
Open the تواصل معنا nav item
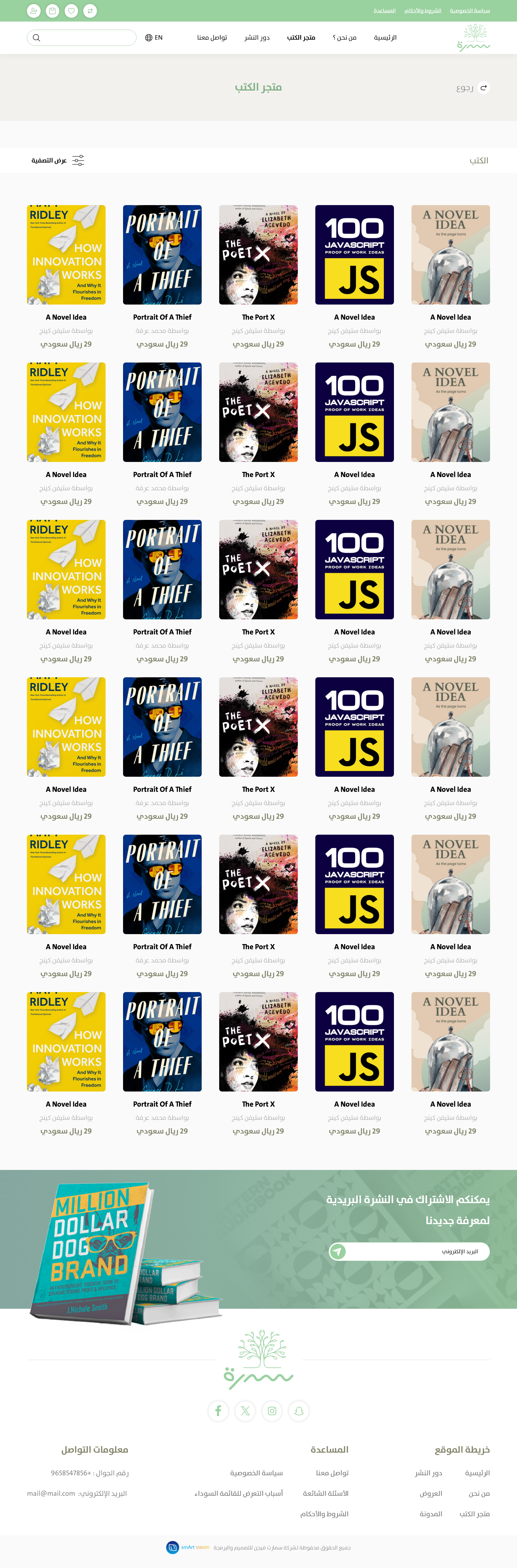coord(212,38)
